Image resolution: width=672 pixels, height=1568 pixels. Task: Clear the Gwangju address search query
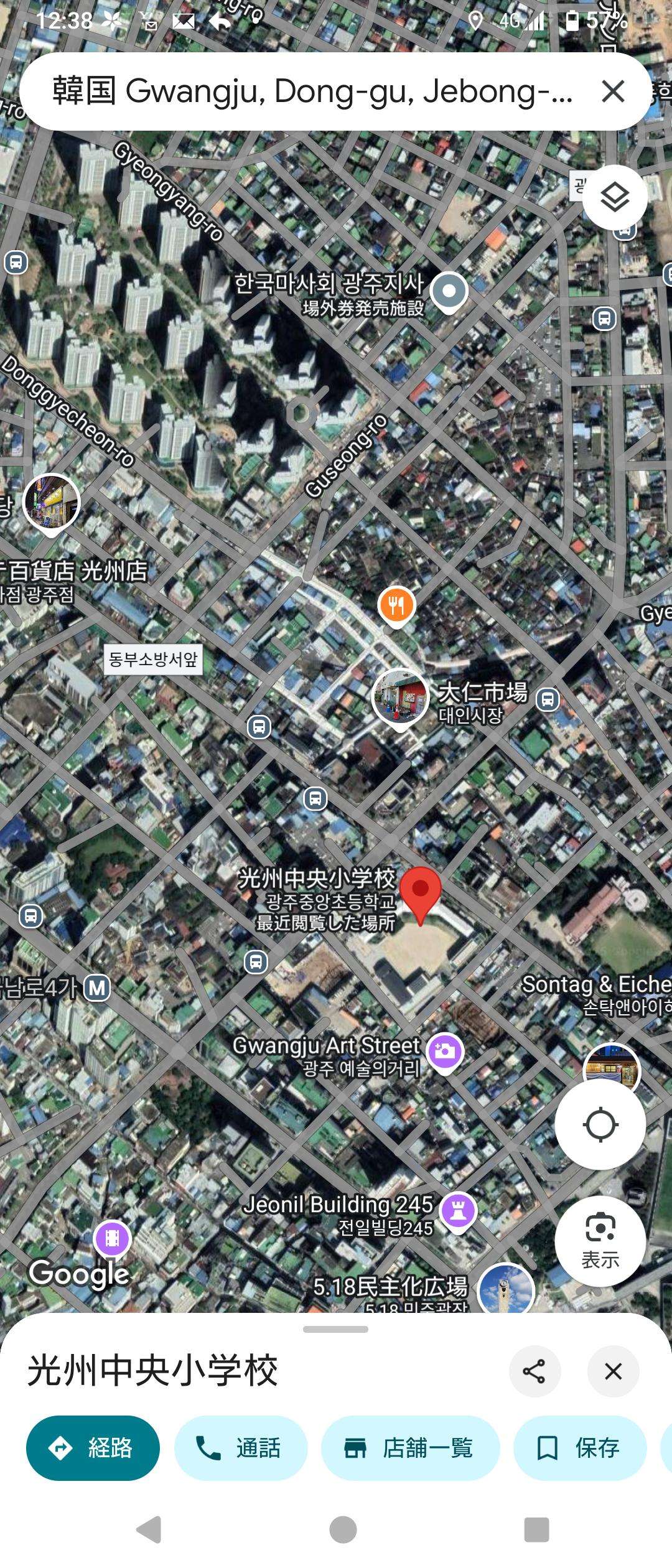[613, 91]
